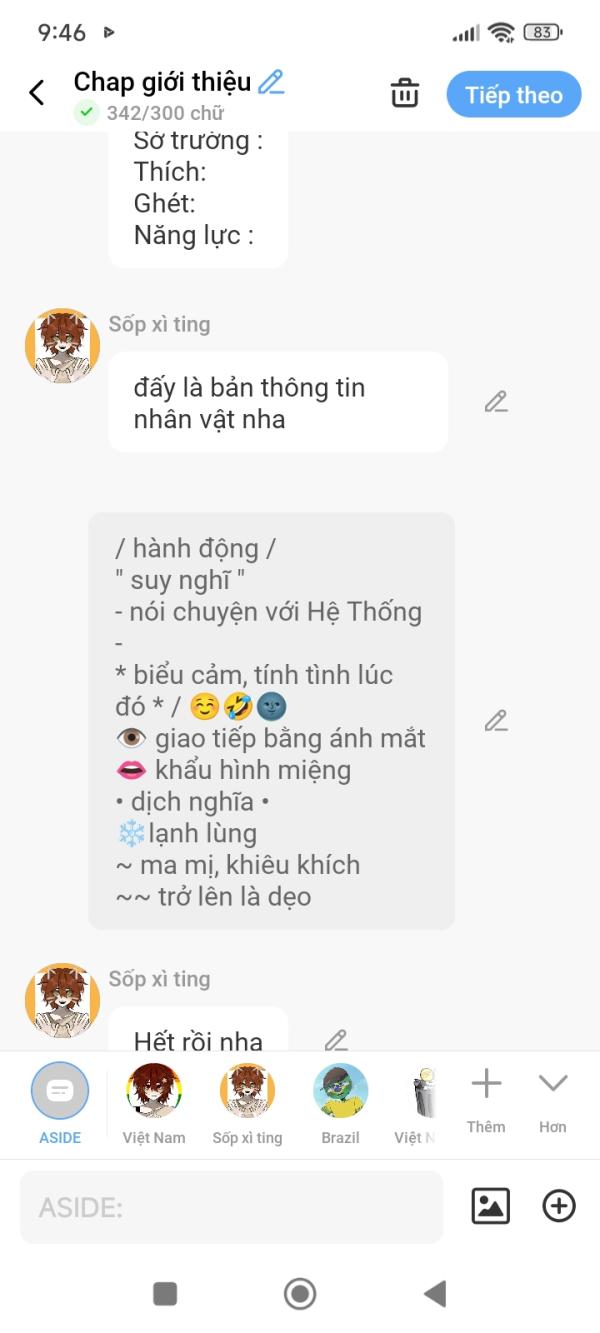Choose the first Việt Nam character
600x1333 pixels.
tap(154, 1103)
